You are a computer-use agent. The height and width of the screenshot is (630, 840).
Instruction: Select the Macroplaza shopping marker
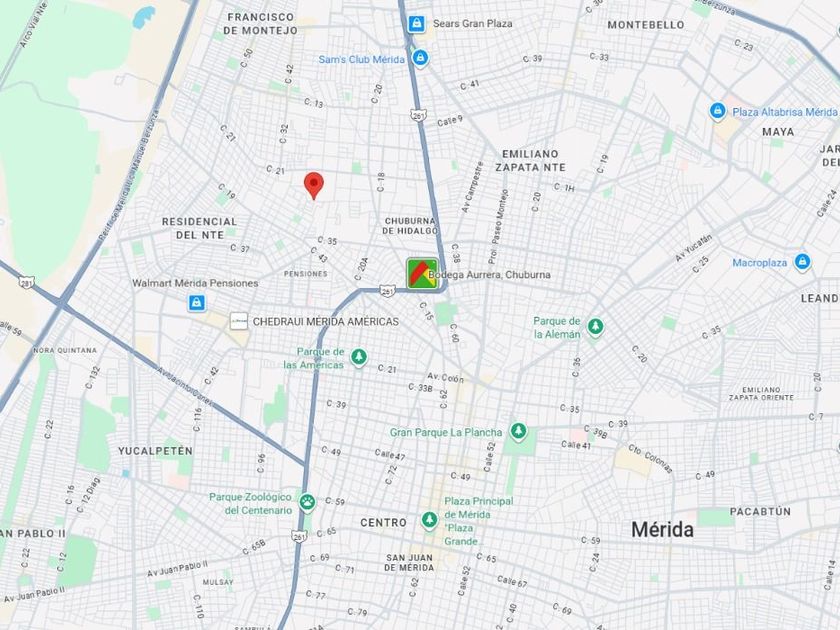click(801, 262)
